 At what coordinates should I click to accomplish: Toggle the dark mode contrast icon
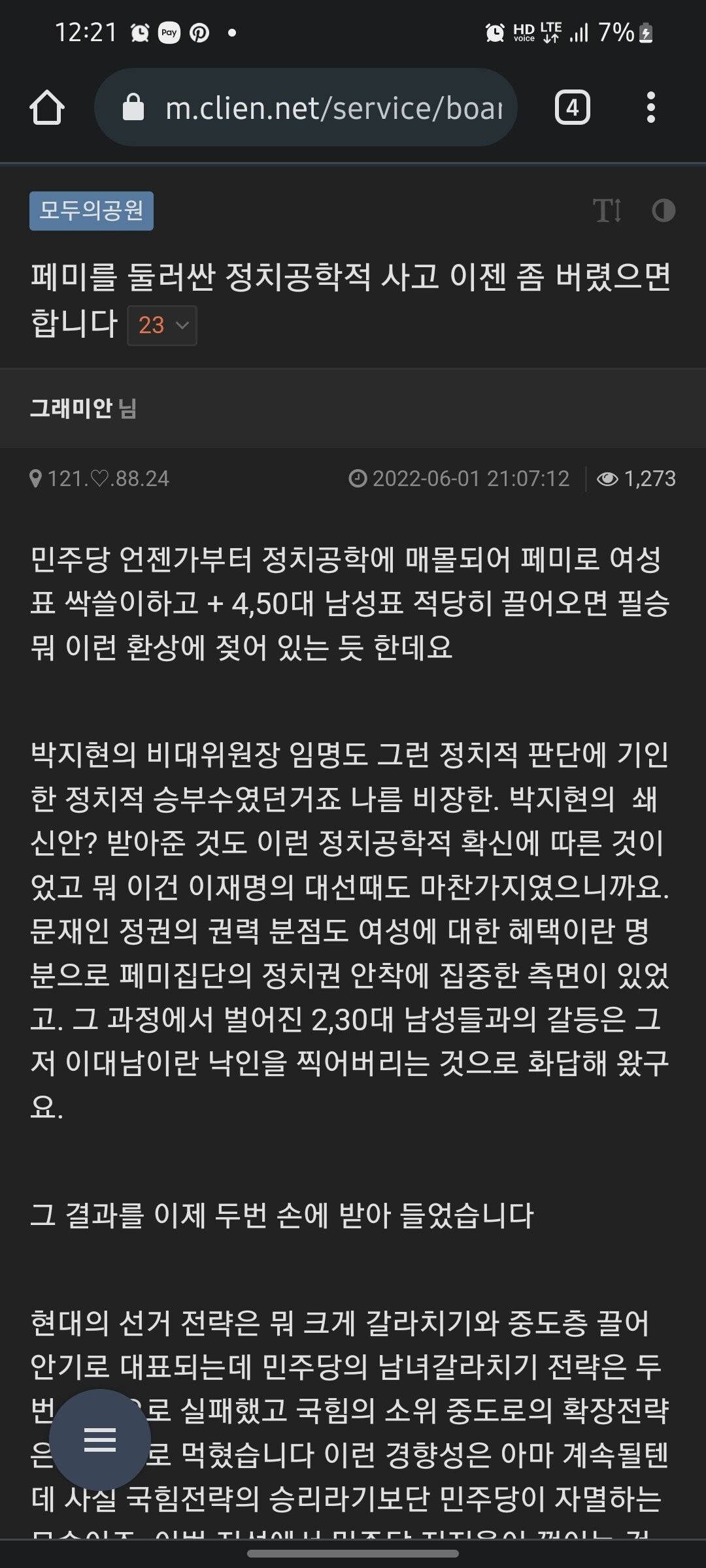[x=663, y=210]
